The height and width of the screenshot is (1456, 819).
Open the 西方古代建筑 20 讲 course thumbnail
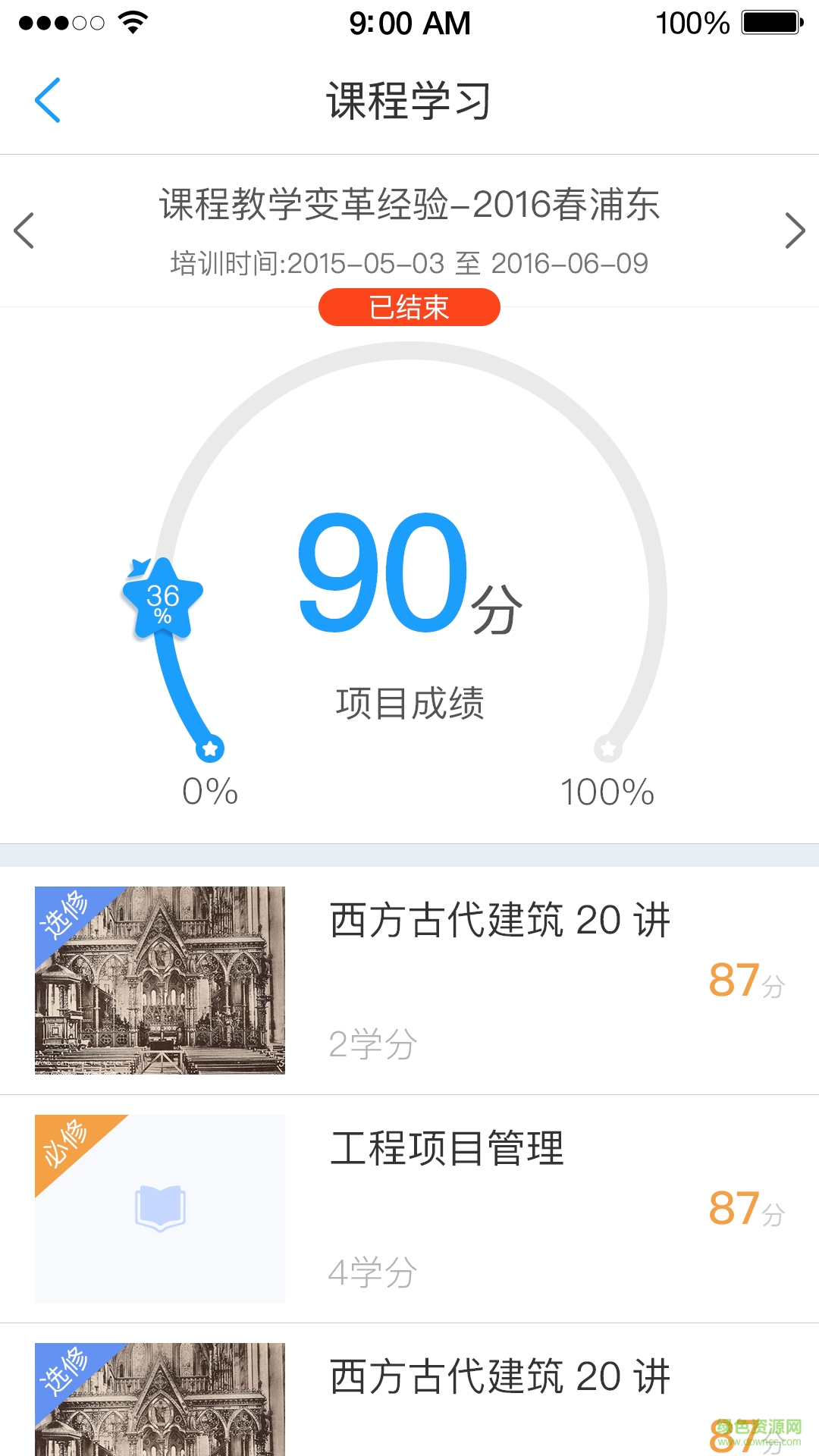[x=159, y=980]
